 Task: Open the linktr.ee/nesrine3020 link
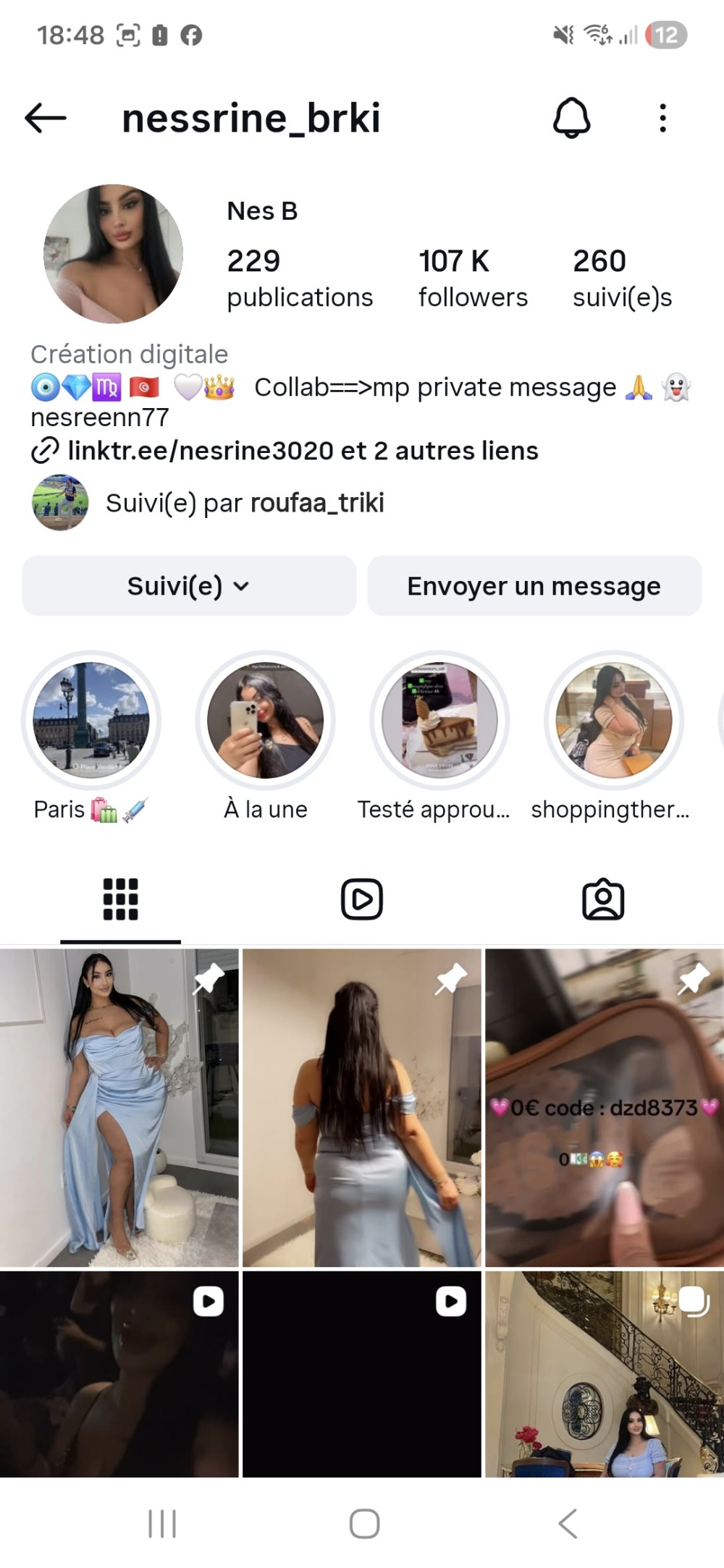click(285, 451)
